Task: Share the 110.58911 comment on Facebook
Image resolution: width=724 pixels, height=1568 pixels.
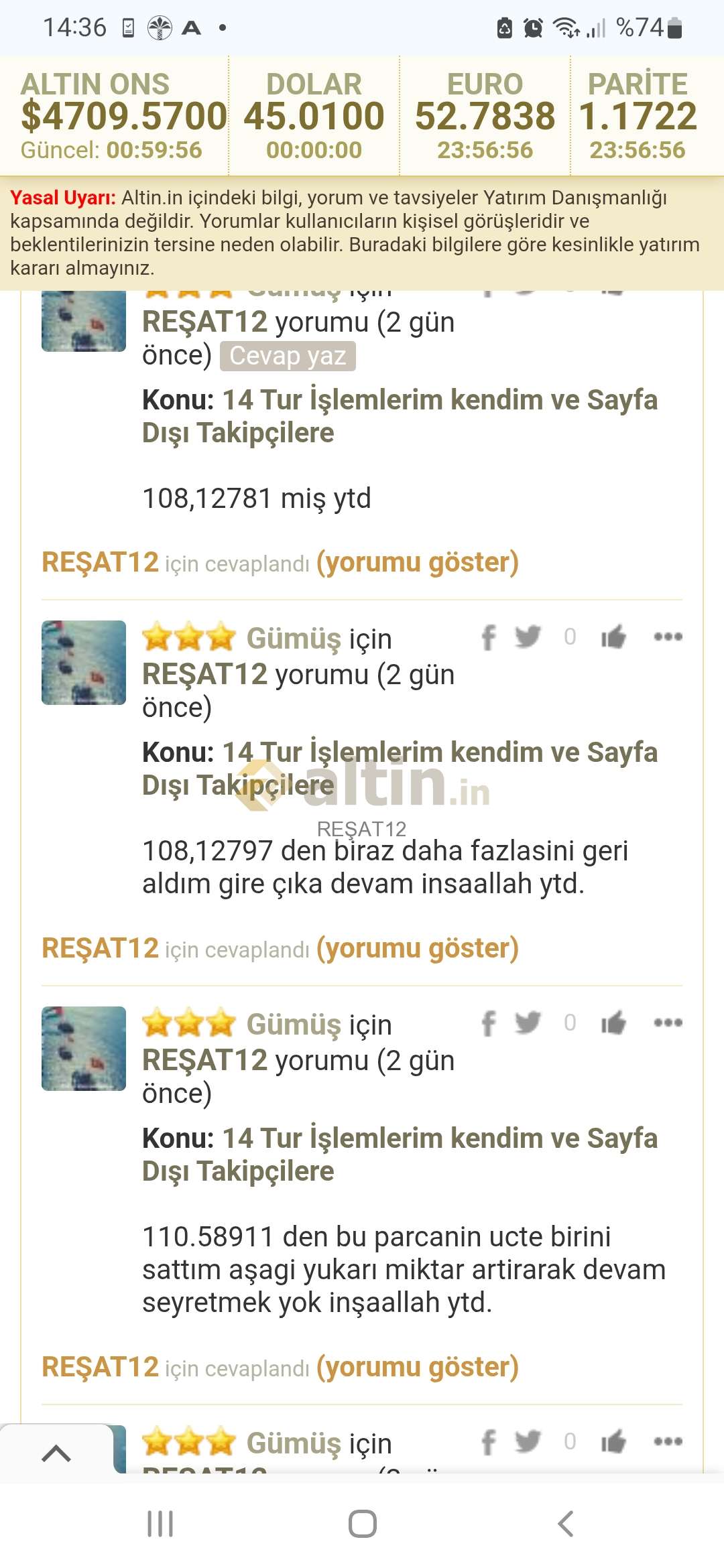Action: pyautogui.click(x=489, y=1023)
